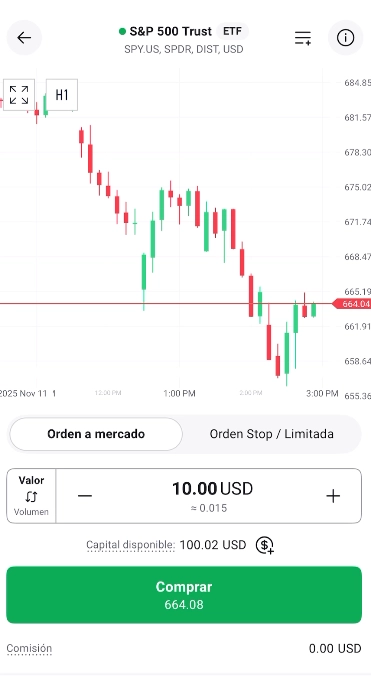
Task: Expand the chart to fullscreen
Action: click(x=19, y=95)
